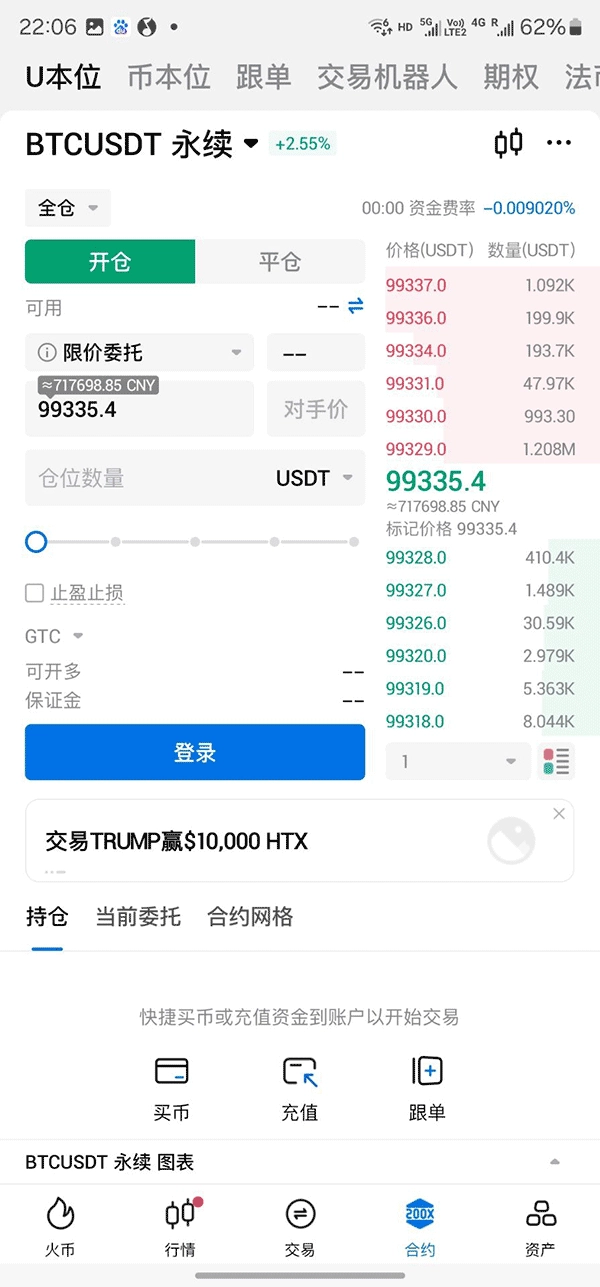The width and height of the screenshot is (600, 1287).
Task: Open the three-dot overflow menu
Action: click(x=559, y=144)
